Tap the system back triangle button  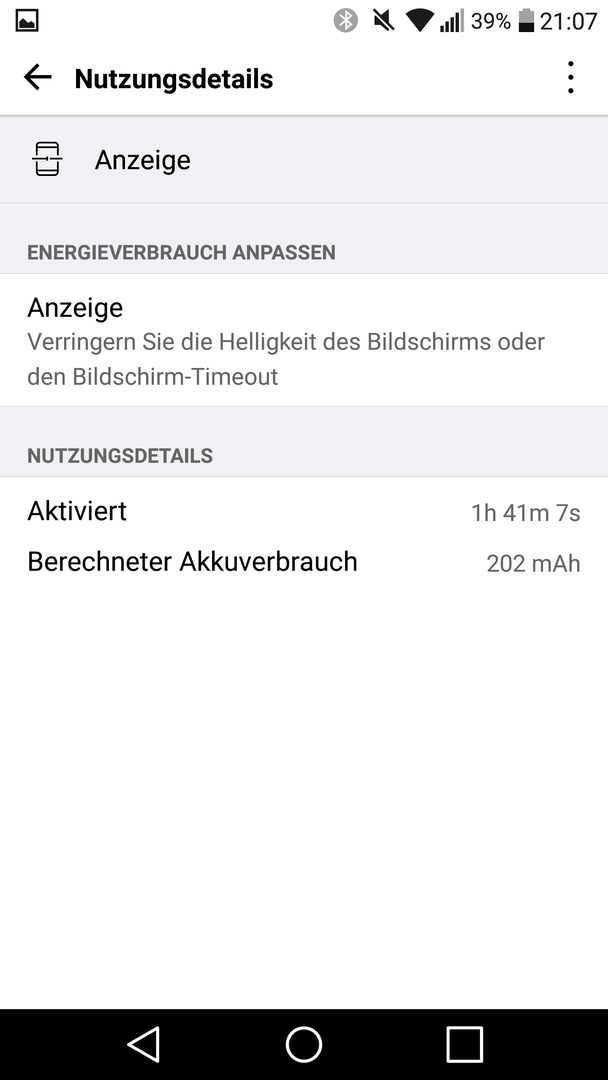pos(143,1044)
